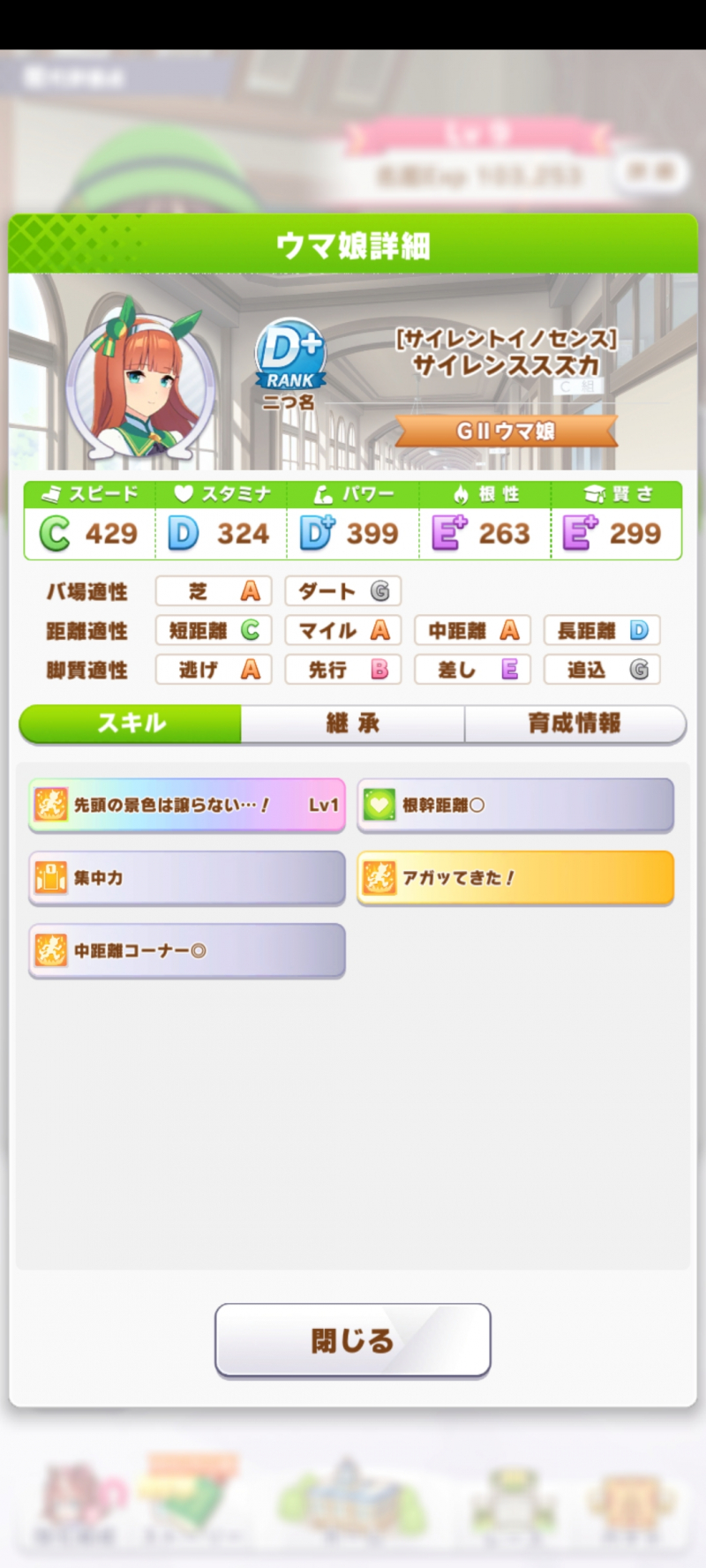Show details for アガッてきた! skill
706x1568 pixels.
point(515,878)
